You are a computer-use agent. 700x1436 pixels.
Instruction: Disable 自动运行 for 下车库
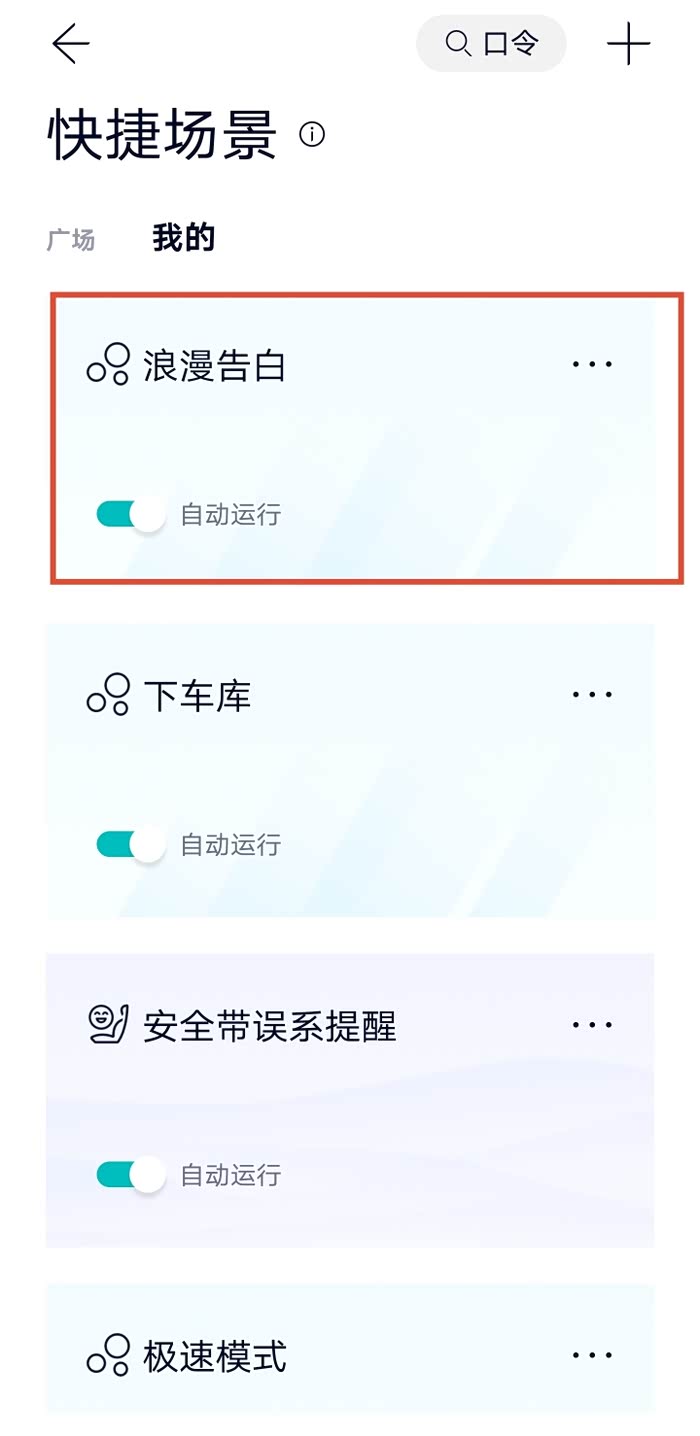(x=131, y=845)
